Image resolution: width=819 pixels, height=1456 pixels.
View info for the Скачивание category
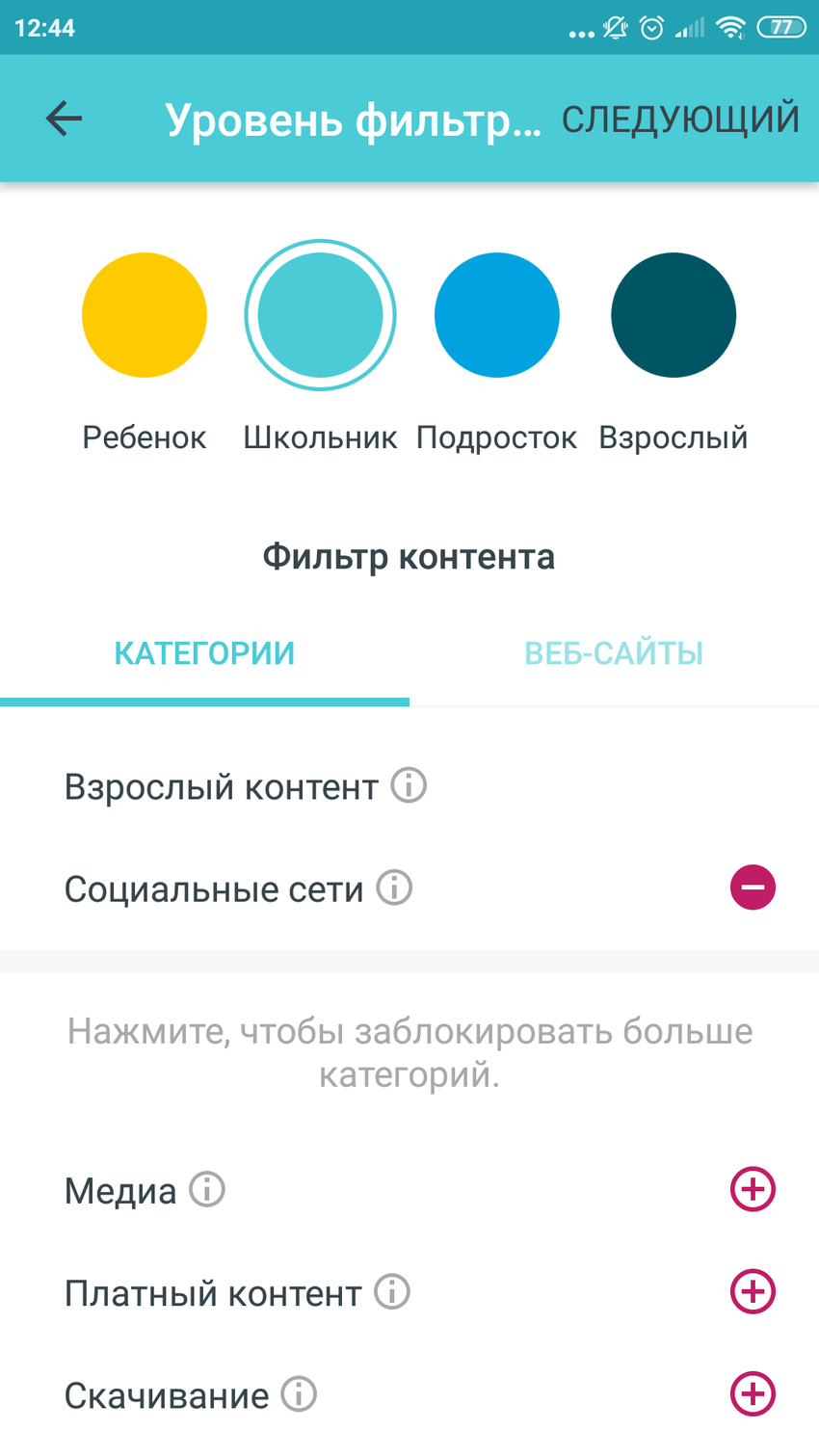coord(299,1394)
